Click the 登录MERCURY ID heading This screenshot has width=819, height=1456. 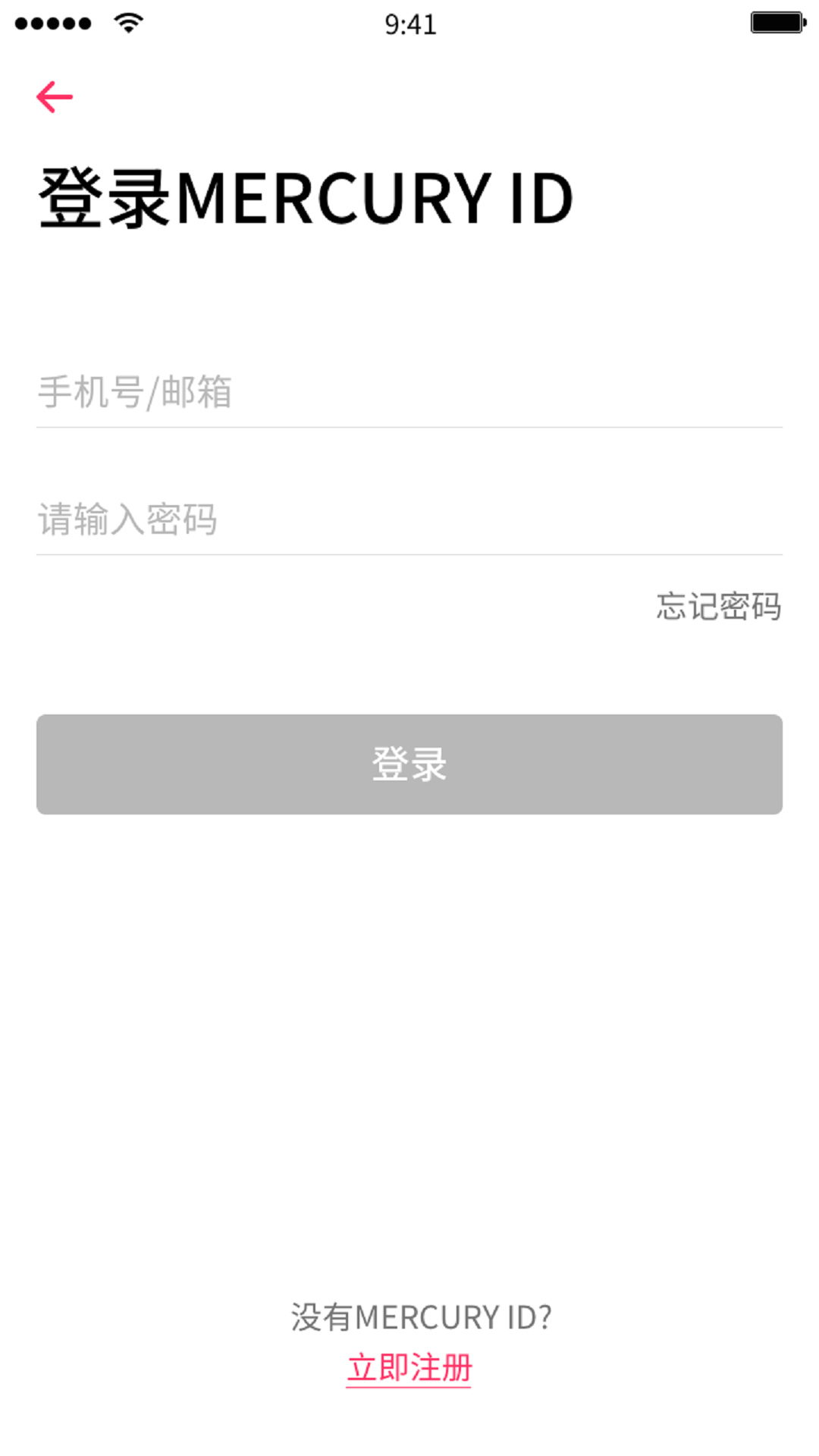306,196
